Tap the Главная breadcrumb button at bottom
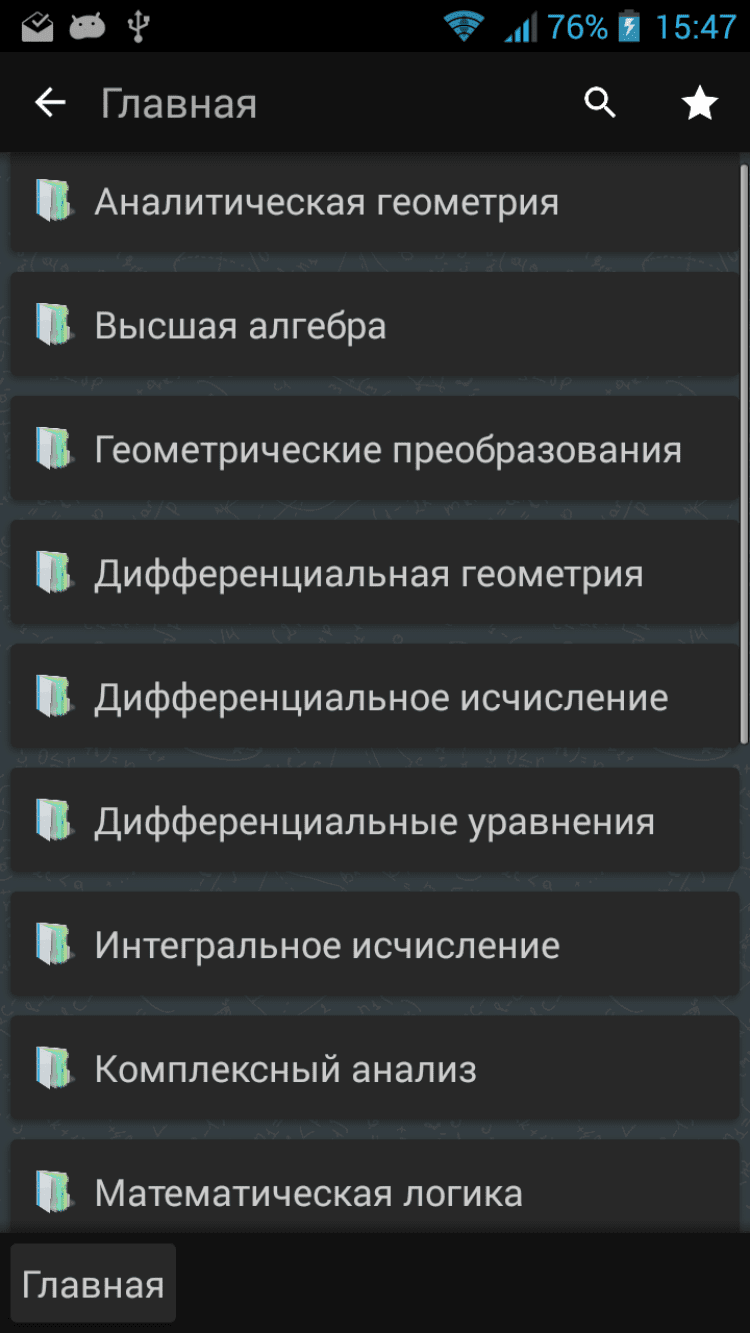The image size is (750, 1333). [93, 1285]
